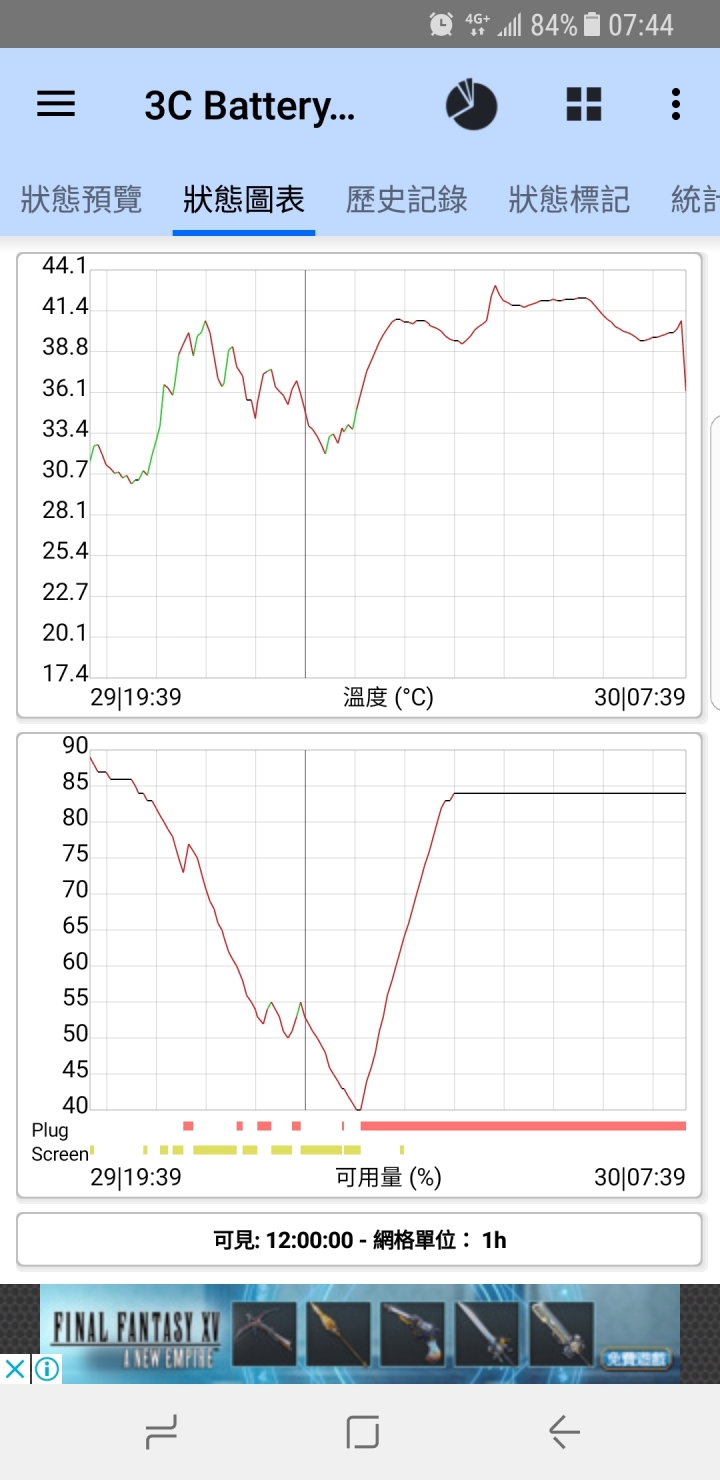Open the hamburger navigation menu

[56, 104]
